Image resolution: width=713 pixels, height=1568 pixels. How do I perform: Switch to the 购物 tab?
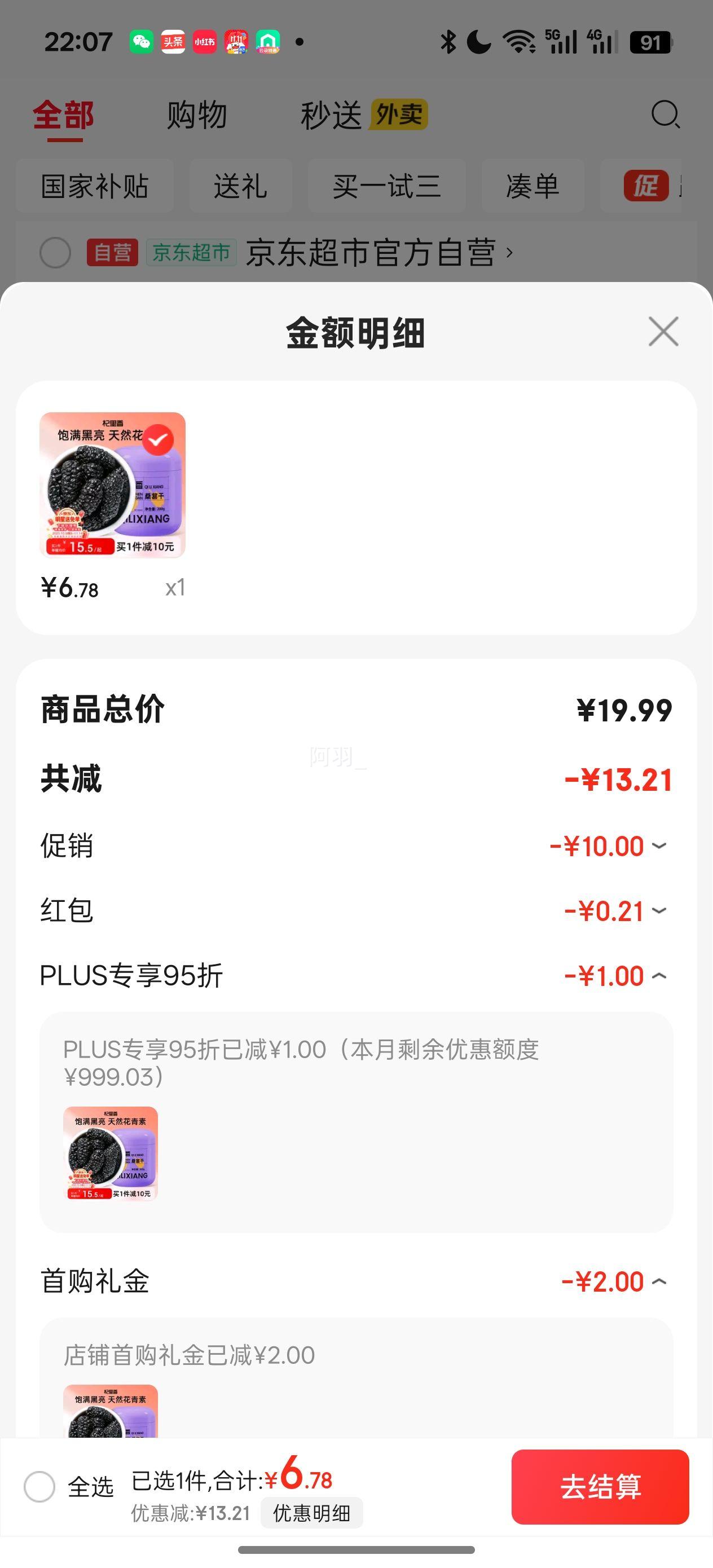click(197, 115)
